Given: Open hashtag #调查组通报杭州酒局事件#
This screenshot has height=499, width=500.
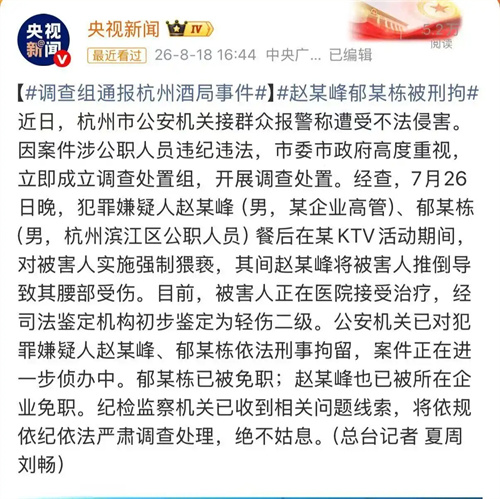Looking at the screenshot, I should (x=146, y=92).
